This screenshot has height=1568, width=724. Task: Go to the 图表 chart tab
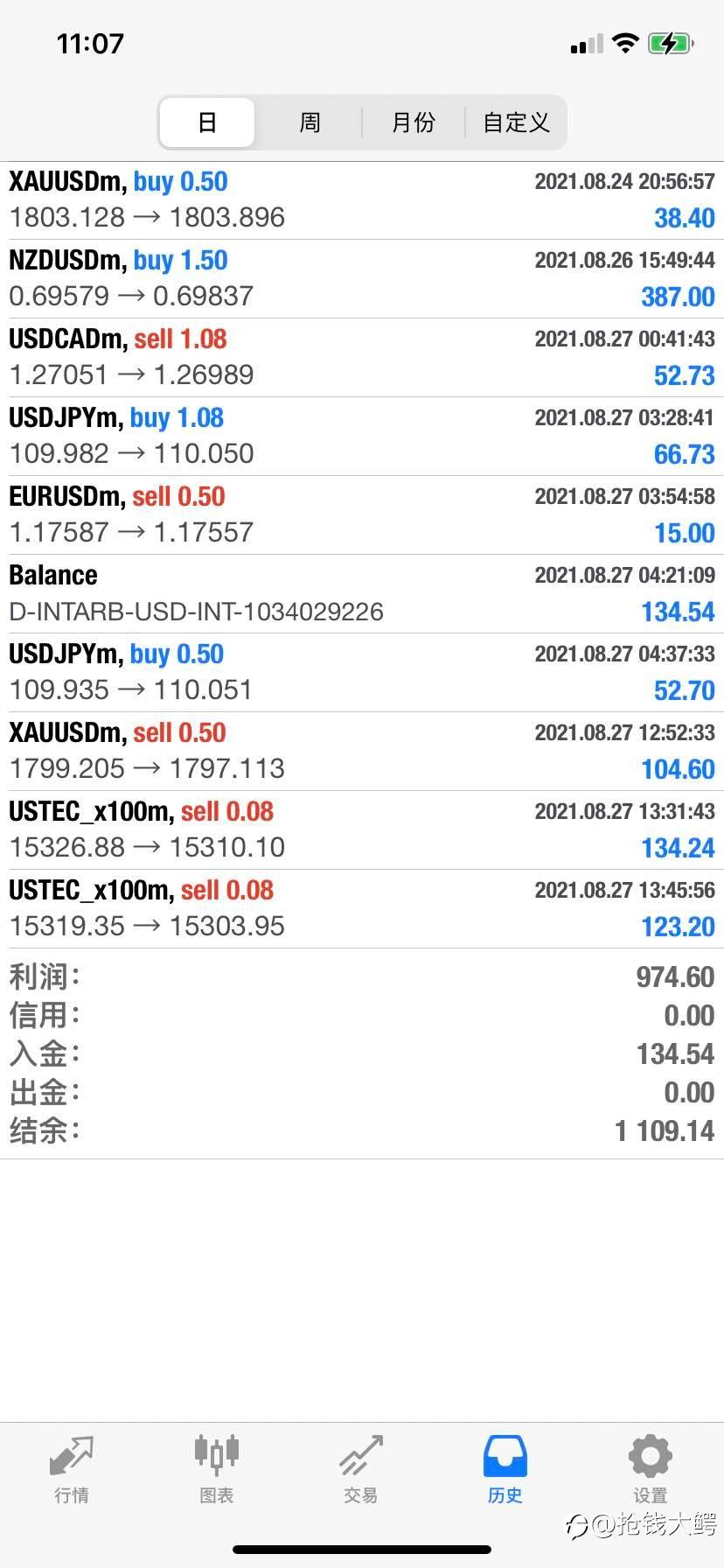click(x=216, y=1471)
